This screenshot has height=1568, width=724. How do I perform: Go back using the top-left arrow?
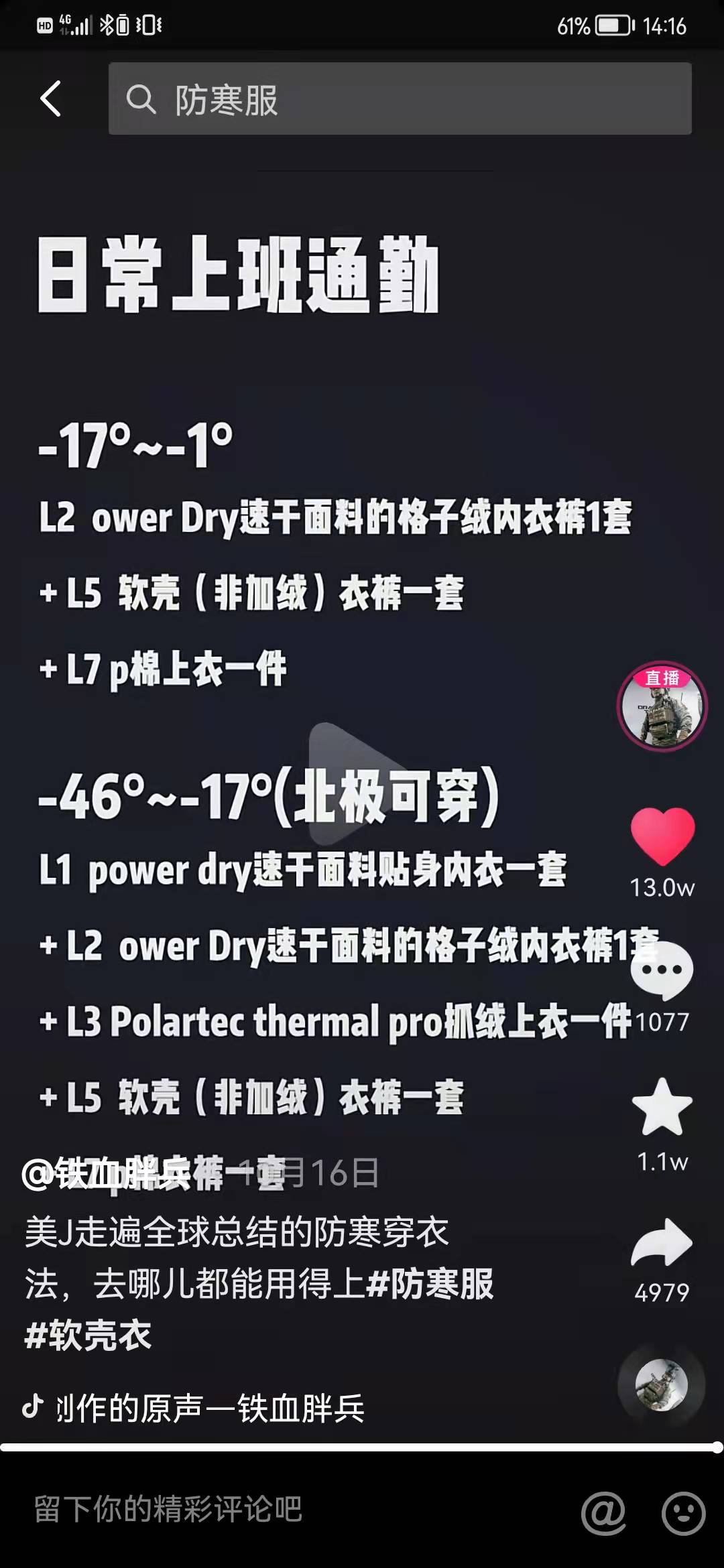[51, 99]
